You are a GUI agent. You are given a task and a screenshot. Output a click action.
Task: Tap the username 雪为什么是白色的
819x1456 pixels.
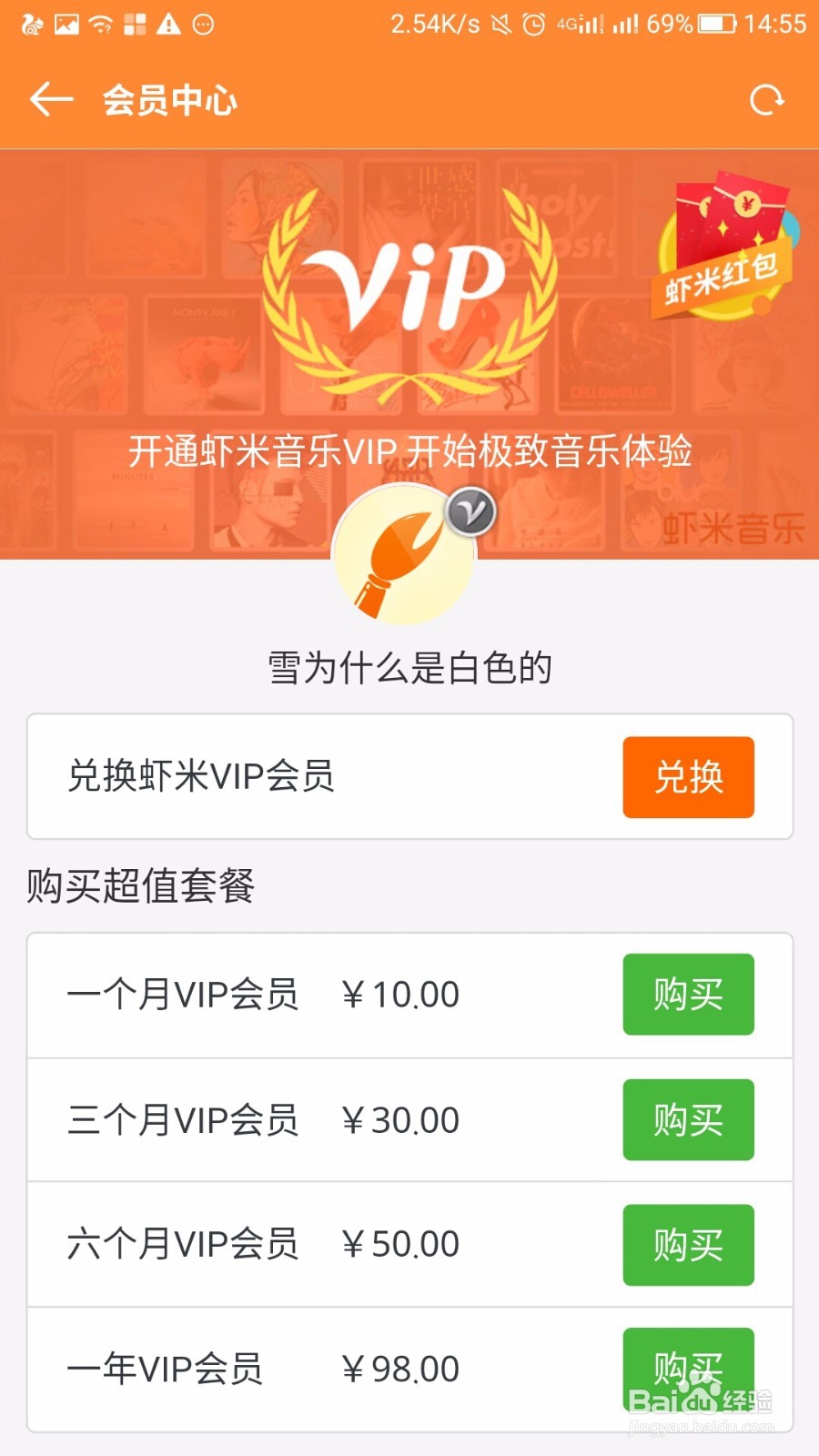[x=409, y=669]
